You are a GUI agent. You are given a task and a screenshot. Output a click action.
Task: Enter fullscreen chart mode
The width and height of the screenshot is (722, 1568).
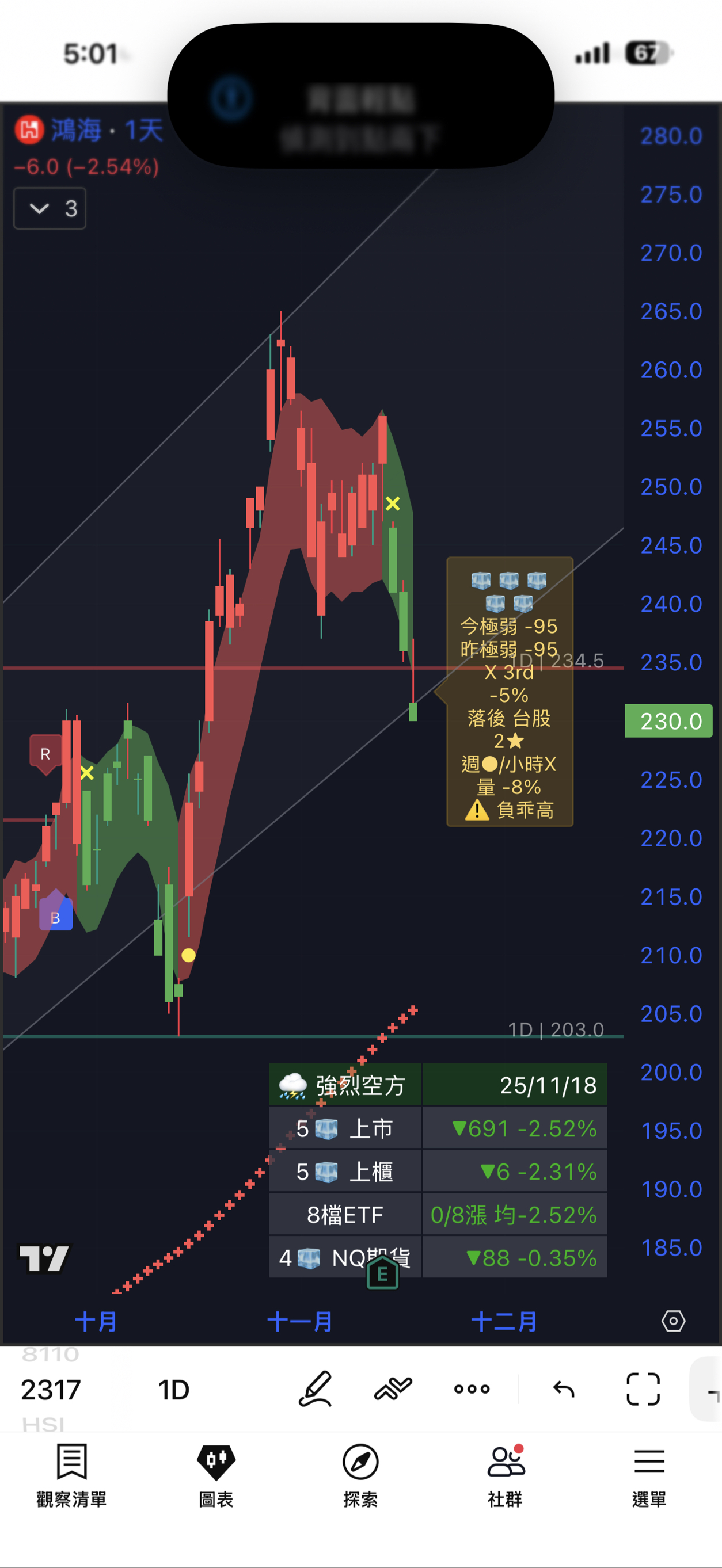tap(643, 1389)
